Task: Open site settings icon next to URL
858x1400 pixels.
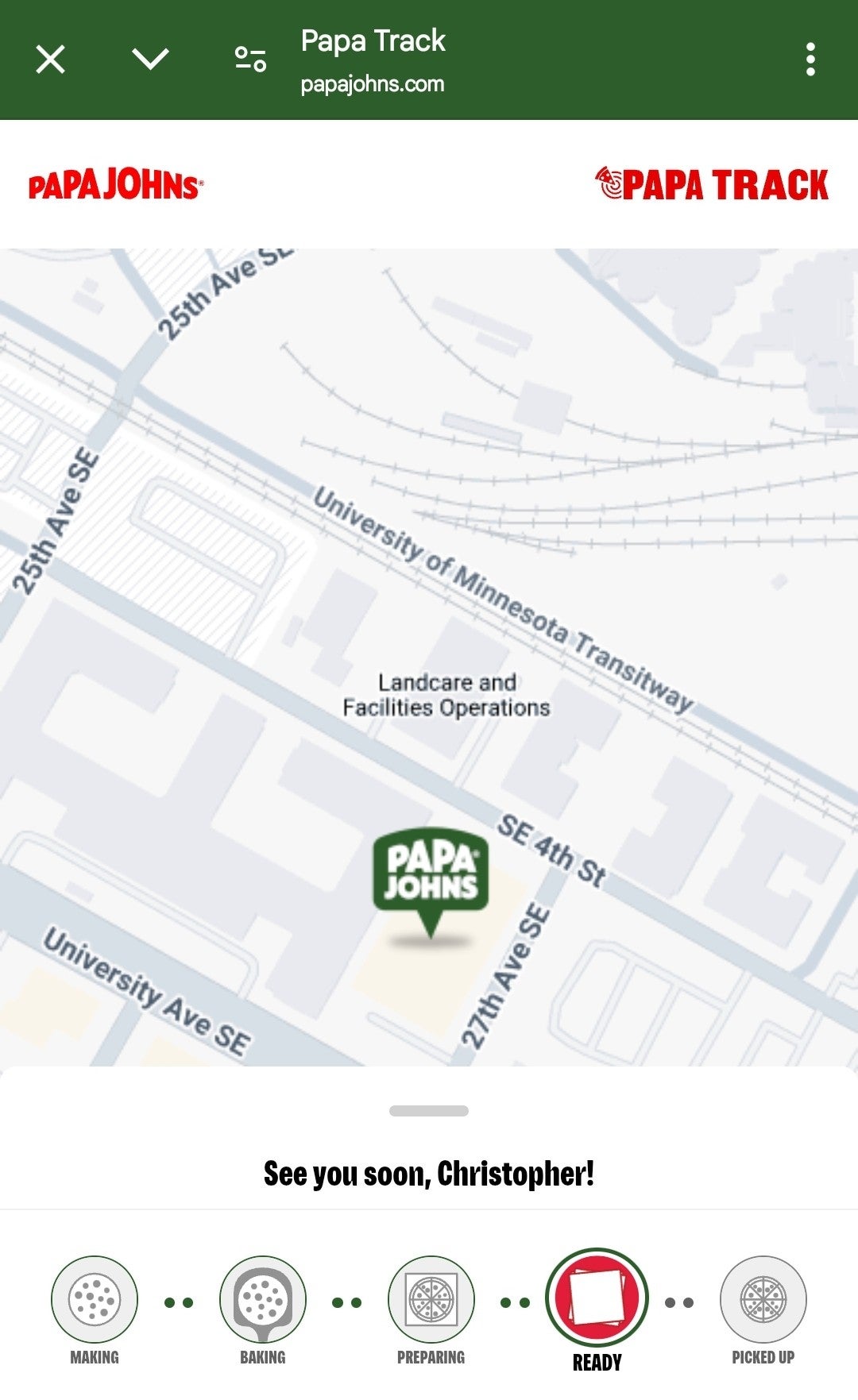Action: coord(250,60)
